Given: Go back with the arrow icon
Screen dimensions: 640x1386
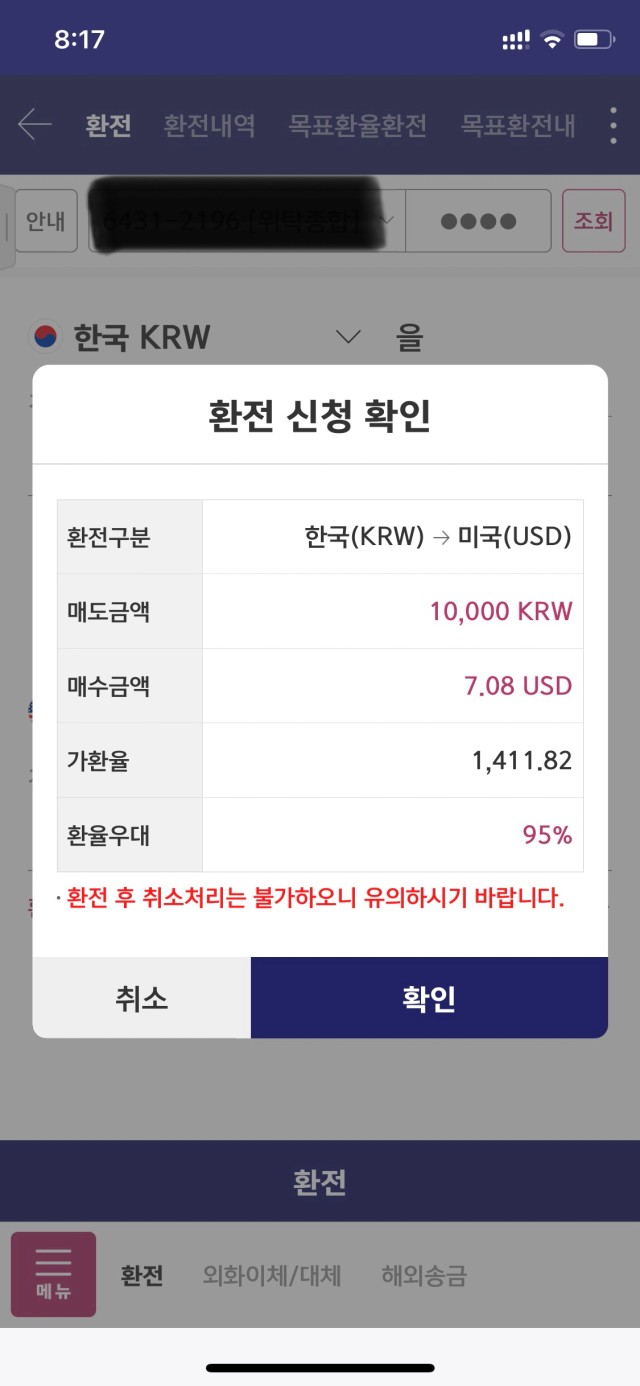Looking at the screenshot, I should point(35,125).
